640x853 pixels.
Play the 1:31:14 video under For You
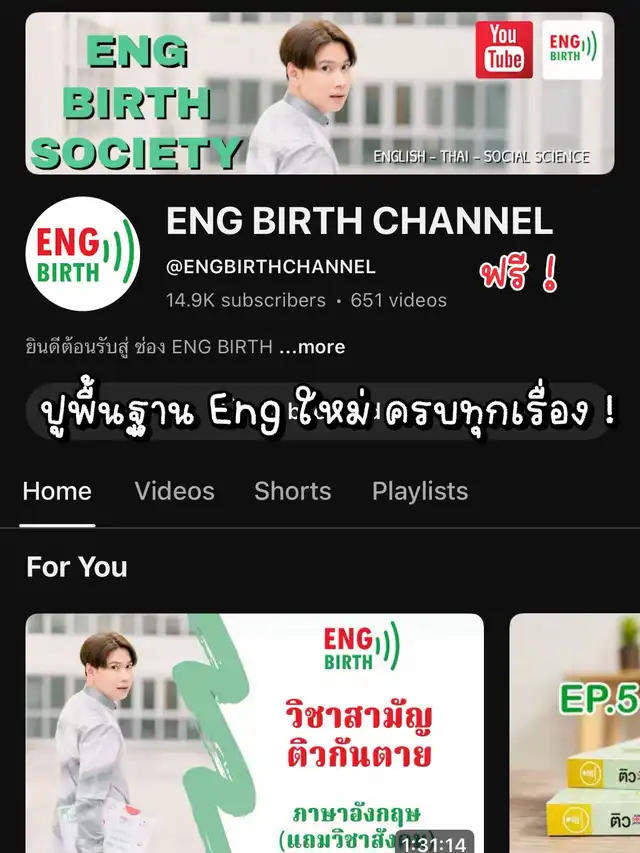[x=254, y=732]
